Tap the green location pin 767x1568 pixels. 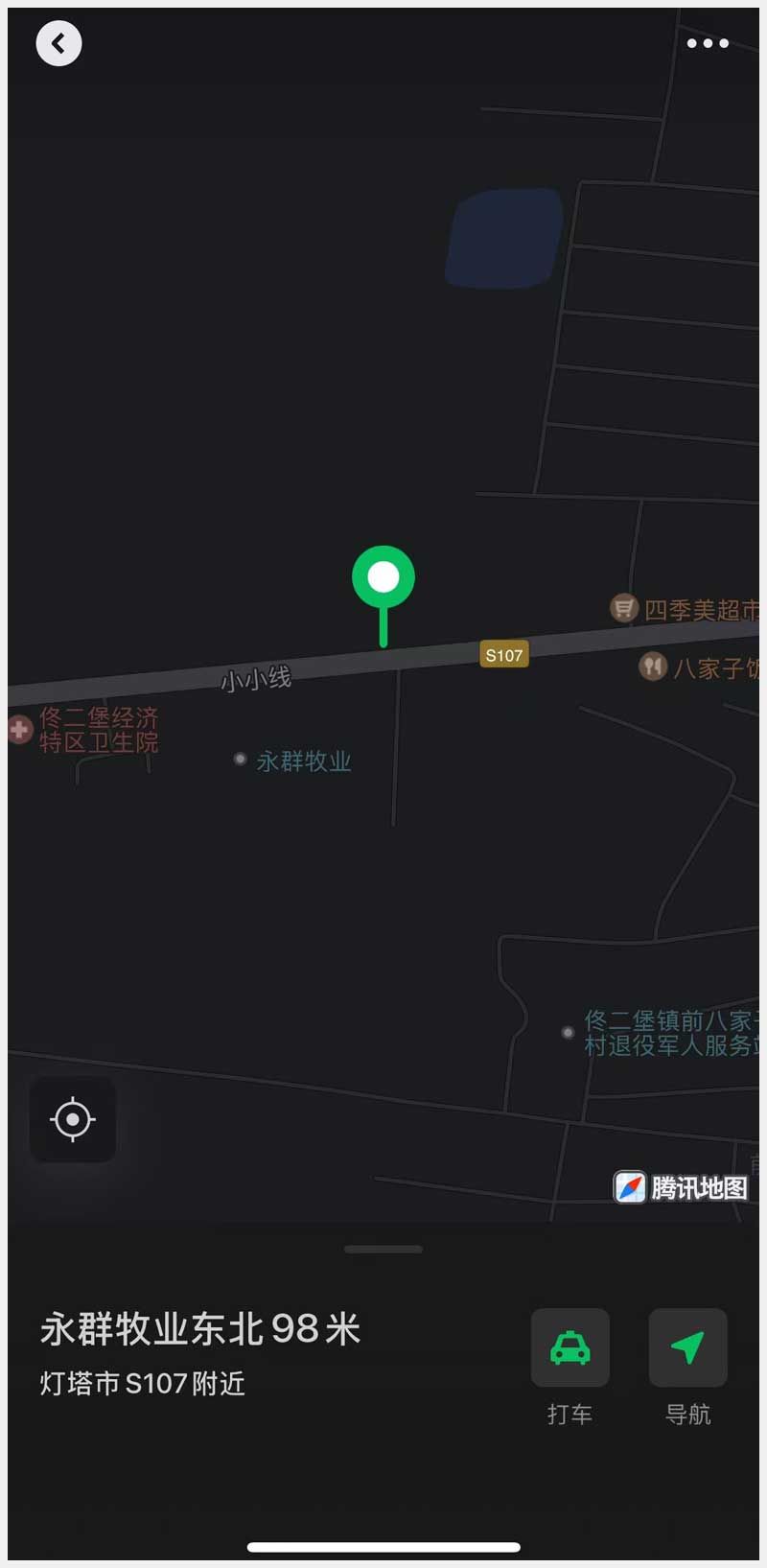(x=383, y=579)
